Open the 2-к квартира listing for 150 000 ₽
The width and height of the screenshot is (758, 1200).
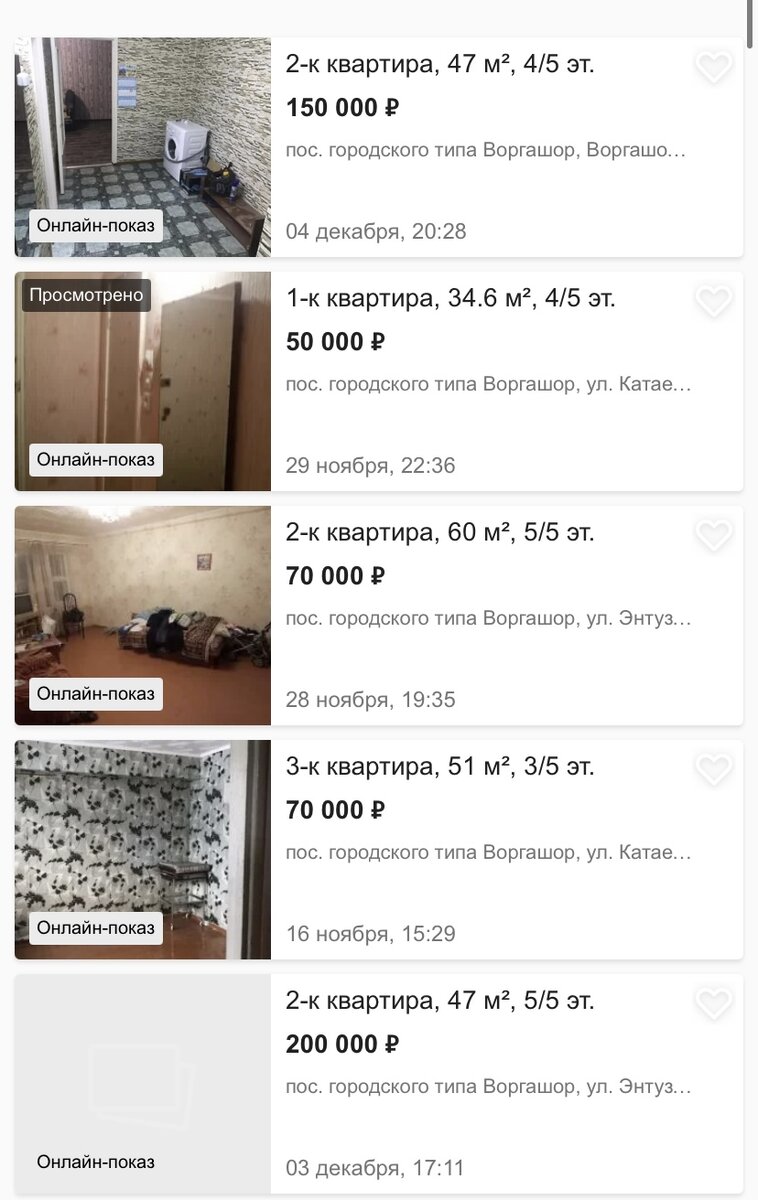(x=440, y=66)
